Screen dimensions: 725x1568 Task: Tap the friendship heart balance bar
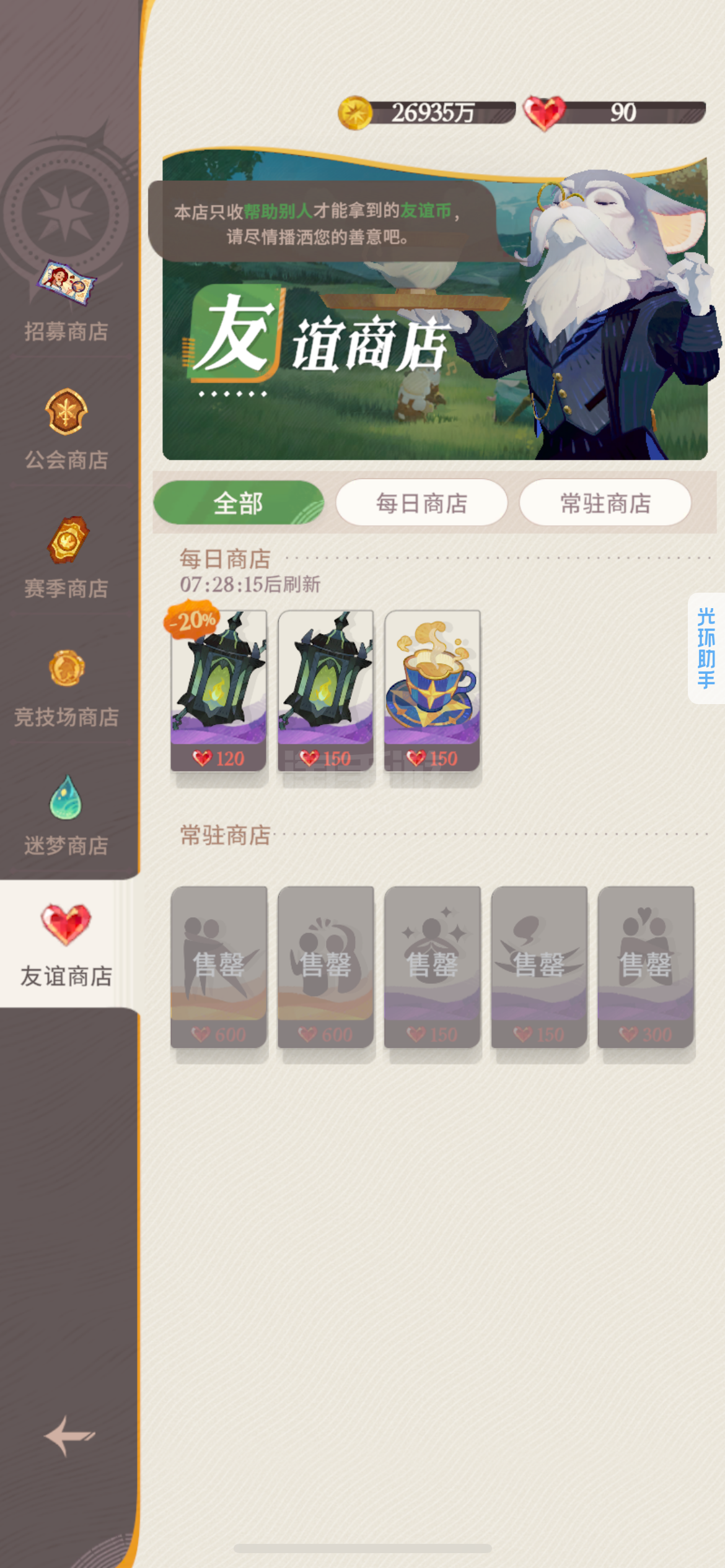(x=615, y=113)
